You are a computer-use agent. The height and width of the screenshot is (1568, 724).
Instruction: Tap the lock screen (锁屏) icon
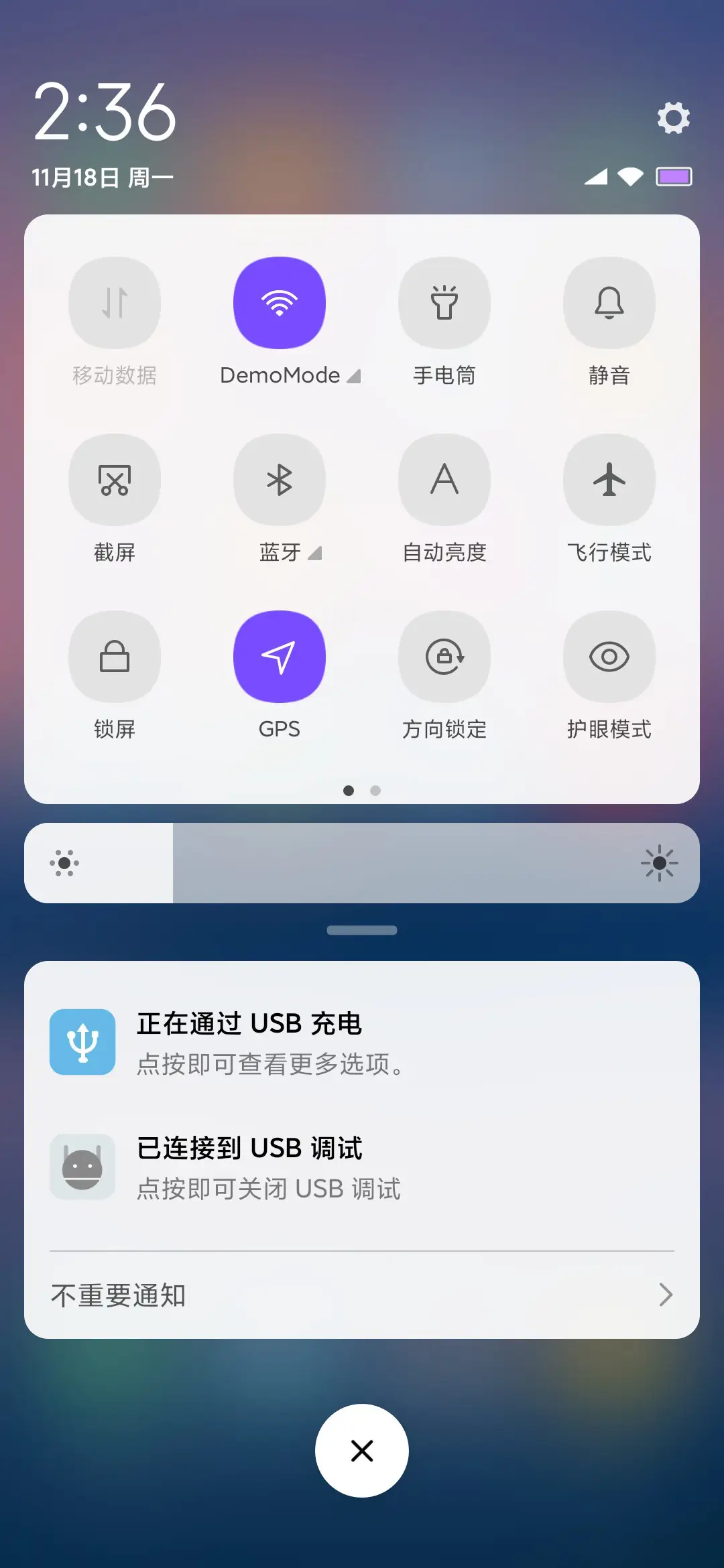tap(115, 657)
